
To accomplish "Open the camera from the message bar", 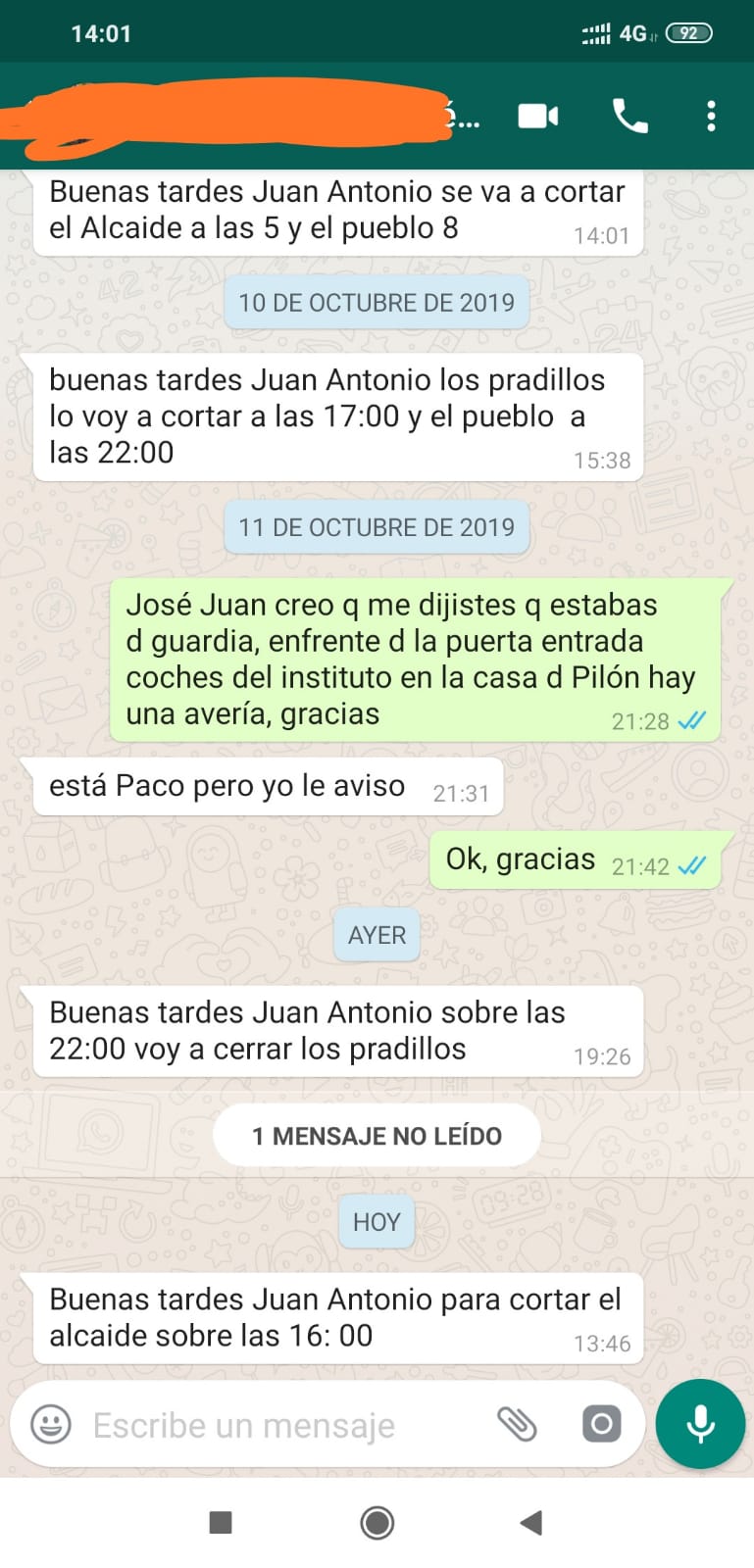I will (602, 1424).
